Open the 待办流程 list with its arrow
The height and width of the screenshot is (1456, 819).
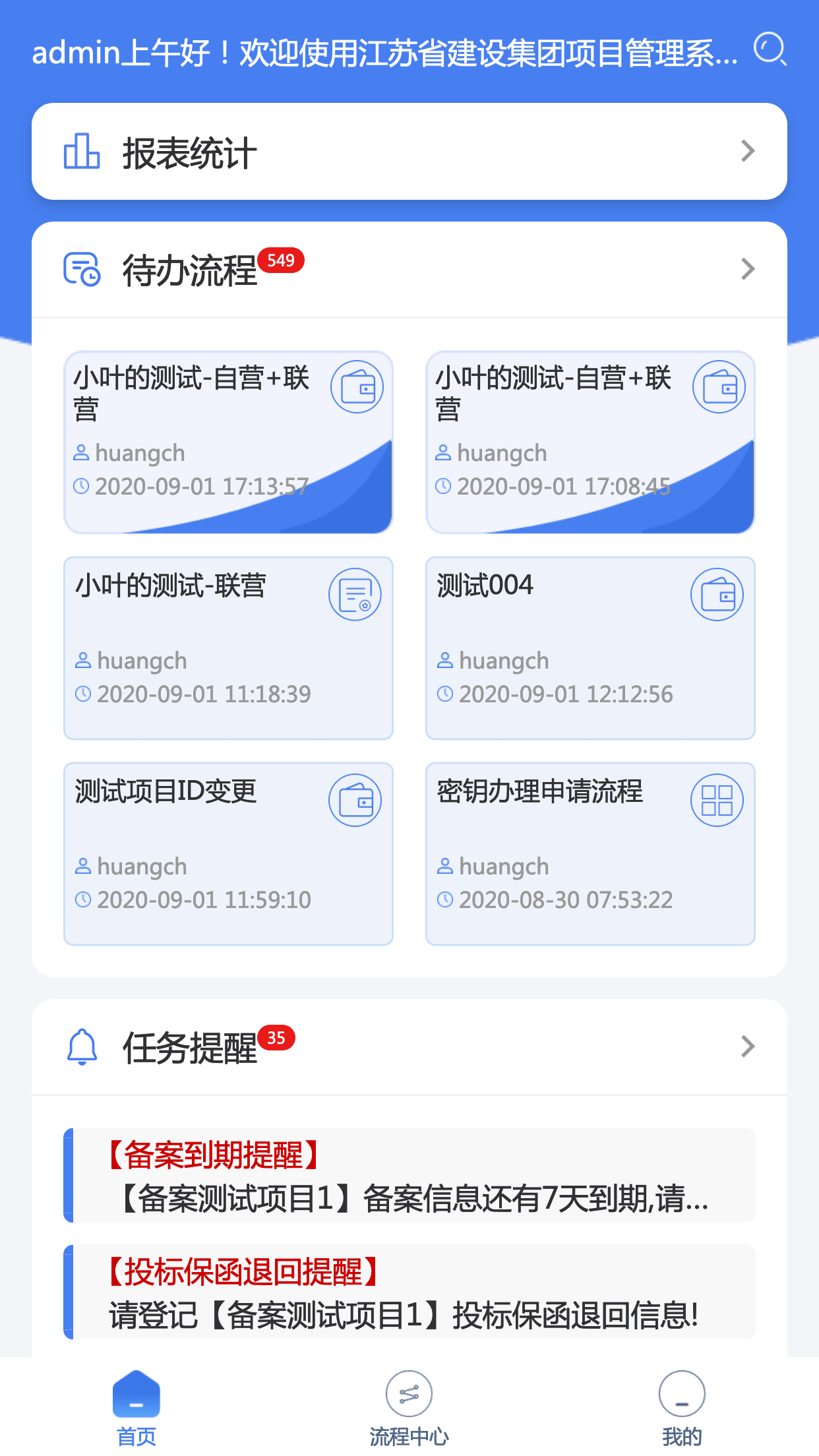click(x=747, y=268)
